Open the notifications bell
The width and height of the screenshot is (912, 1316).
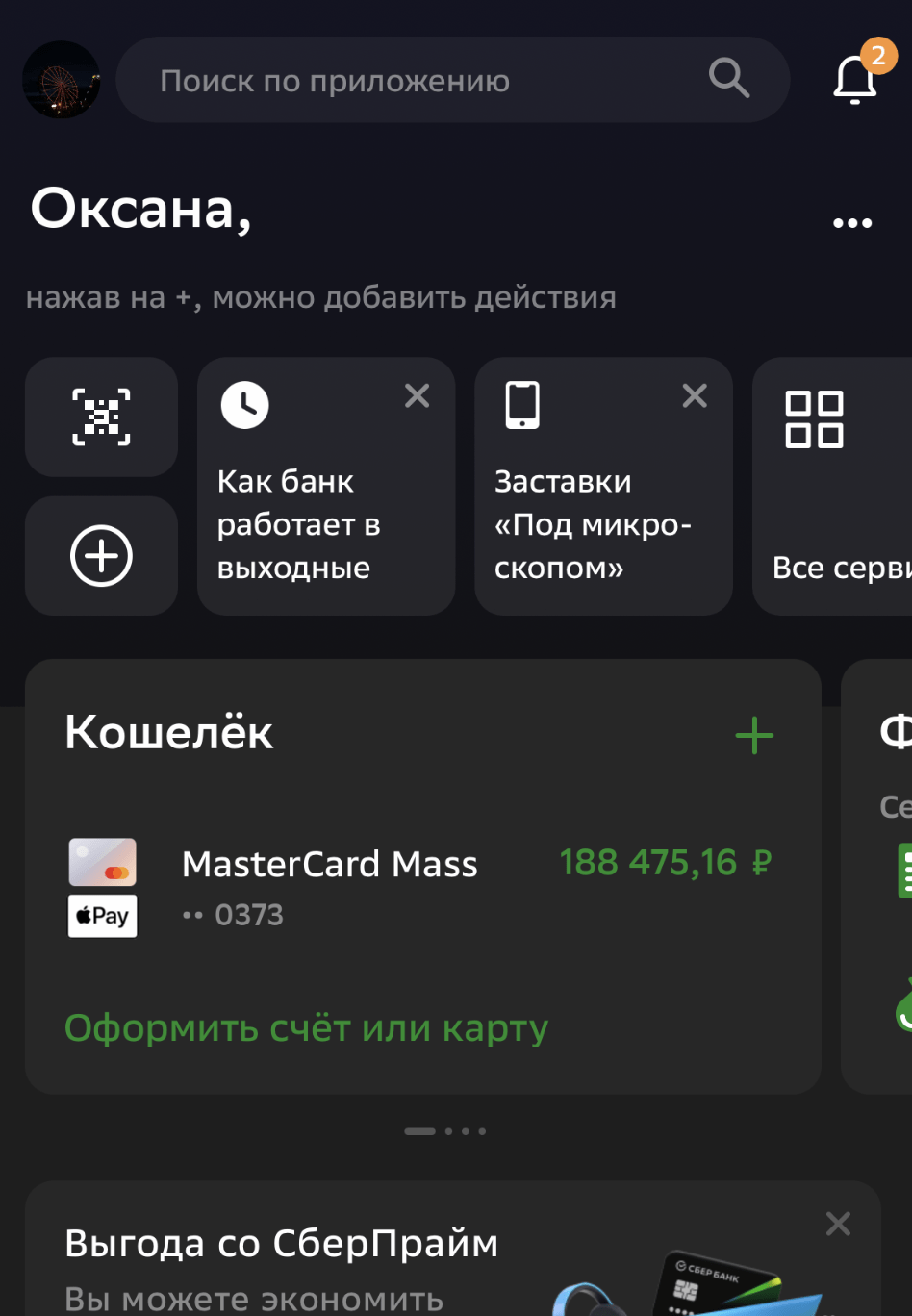pyautogui.click(x=854, y=79)
